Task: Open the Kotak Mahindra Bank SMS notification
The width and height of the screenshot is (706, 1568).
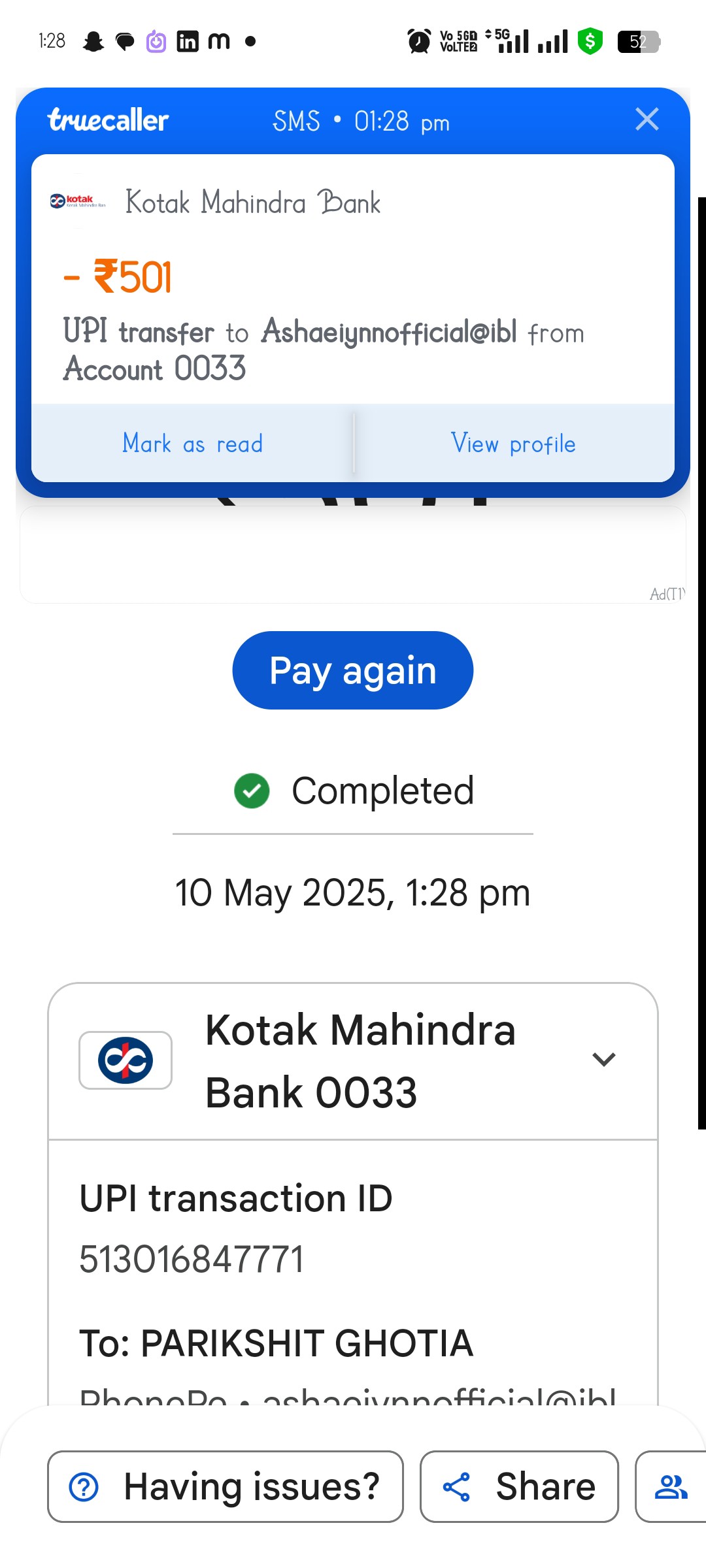Action: click(353, 279)
